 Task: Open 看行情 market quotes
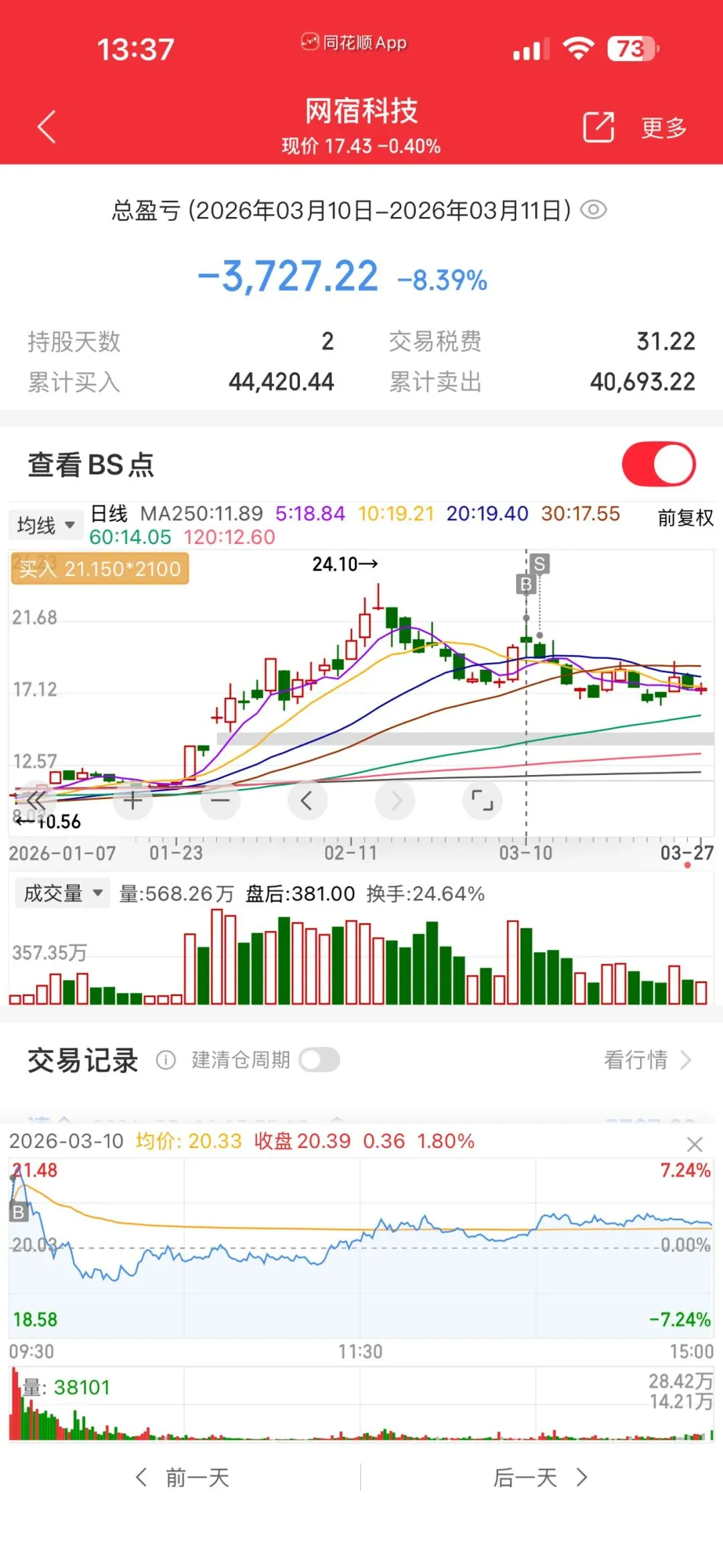tap(647, 1060)
